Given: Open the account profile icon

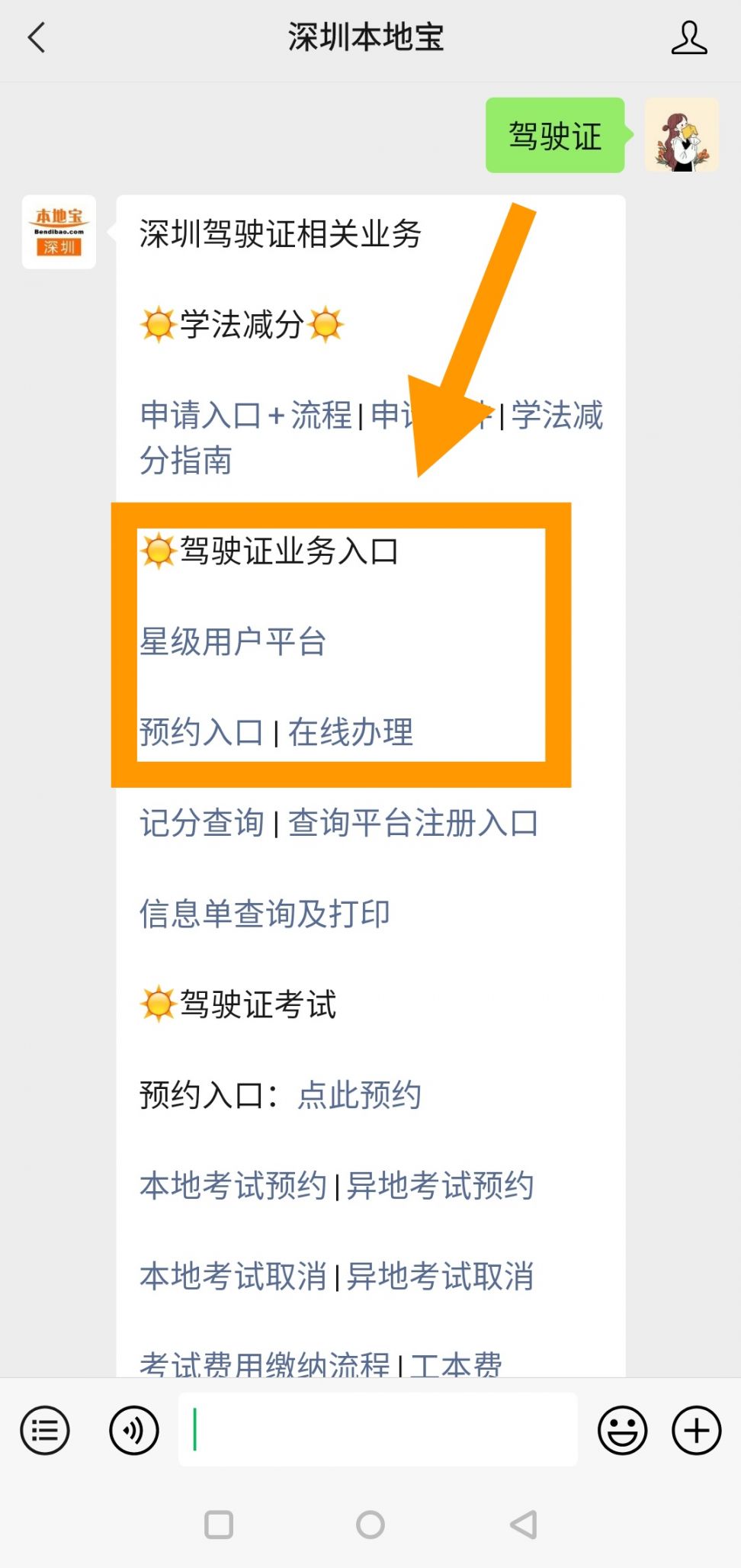Looking at the screenshot, I should [x=689, y=38].
